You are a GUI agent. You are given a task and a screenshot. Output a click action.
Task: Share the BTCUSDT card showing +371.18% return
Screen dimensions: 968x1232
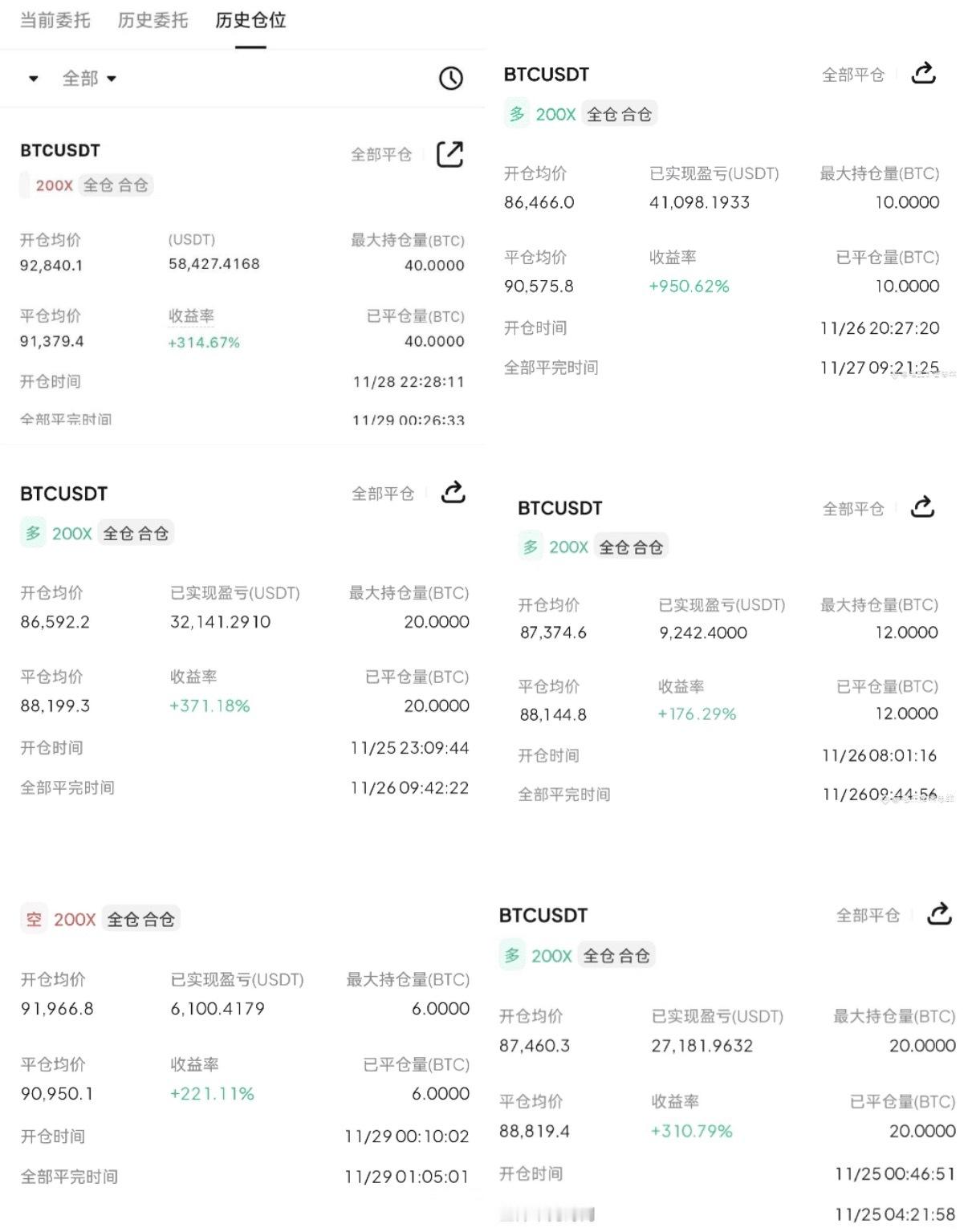(x=453, y=493)
